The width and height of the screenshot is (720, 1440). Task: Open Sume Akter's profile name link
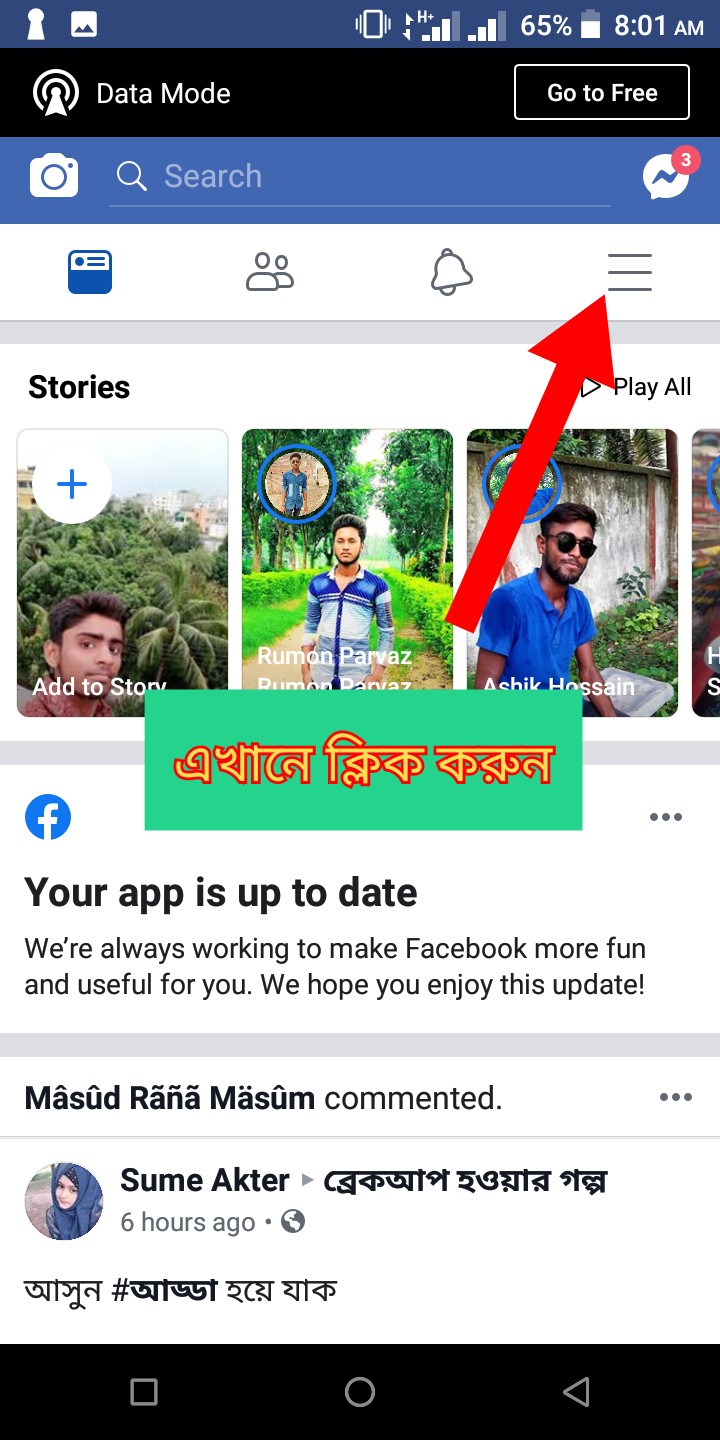[x=205, y=1181]
